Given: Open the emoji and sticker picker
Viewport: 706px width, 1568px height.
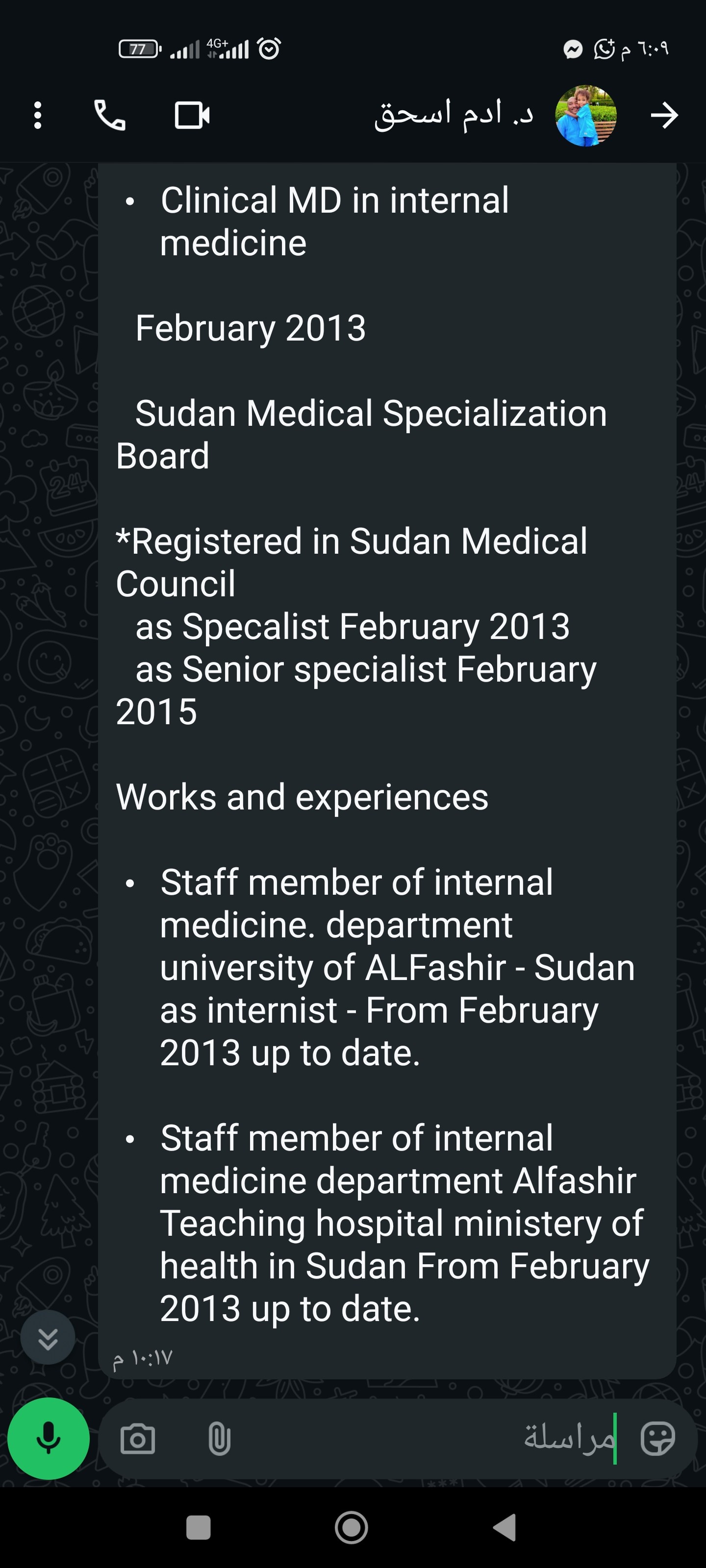Looking at the screenshot, I should click(658, 1439).
